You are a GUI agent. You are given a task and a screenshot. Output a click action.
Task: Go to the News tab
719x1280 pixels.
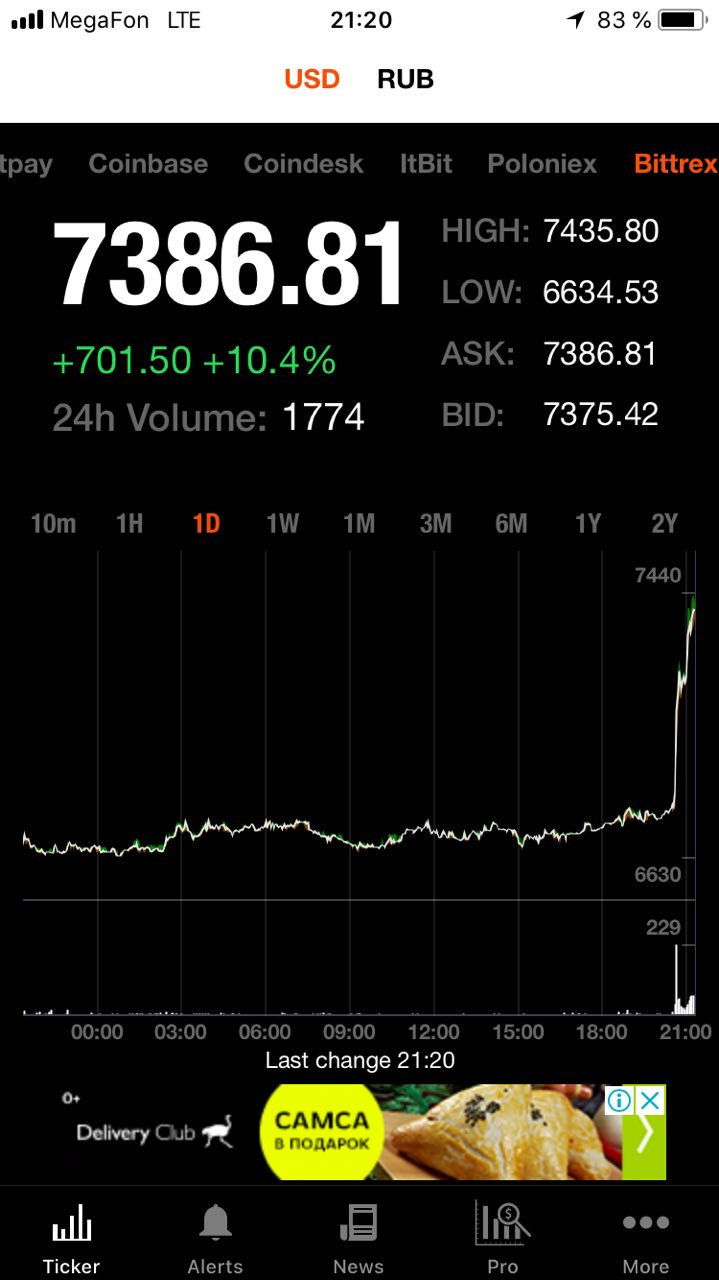[358, 1239]
